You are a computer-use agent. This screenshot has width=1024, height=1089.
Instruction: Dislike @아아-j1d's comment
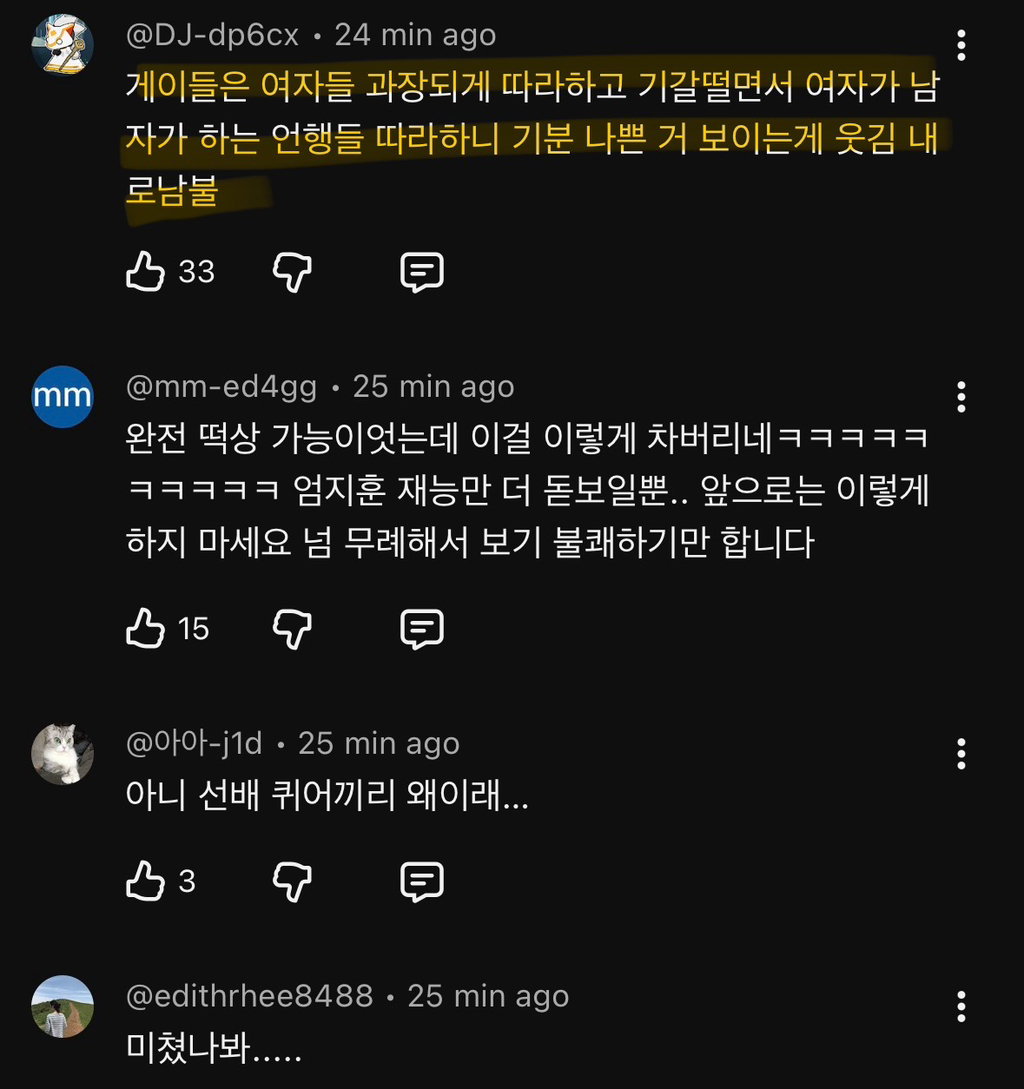(291, 881)
